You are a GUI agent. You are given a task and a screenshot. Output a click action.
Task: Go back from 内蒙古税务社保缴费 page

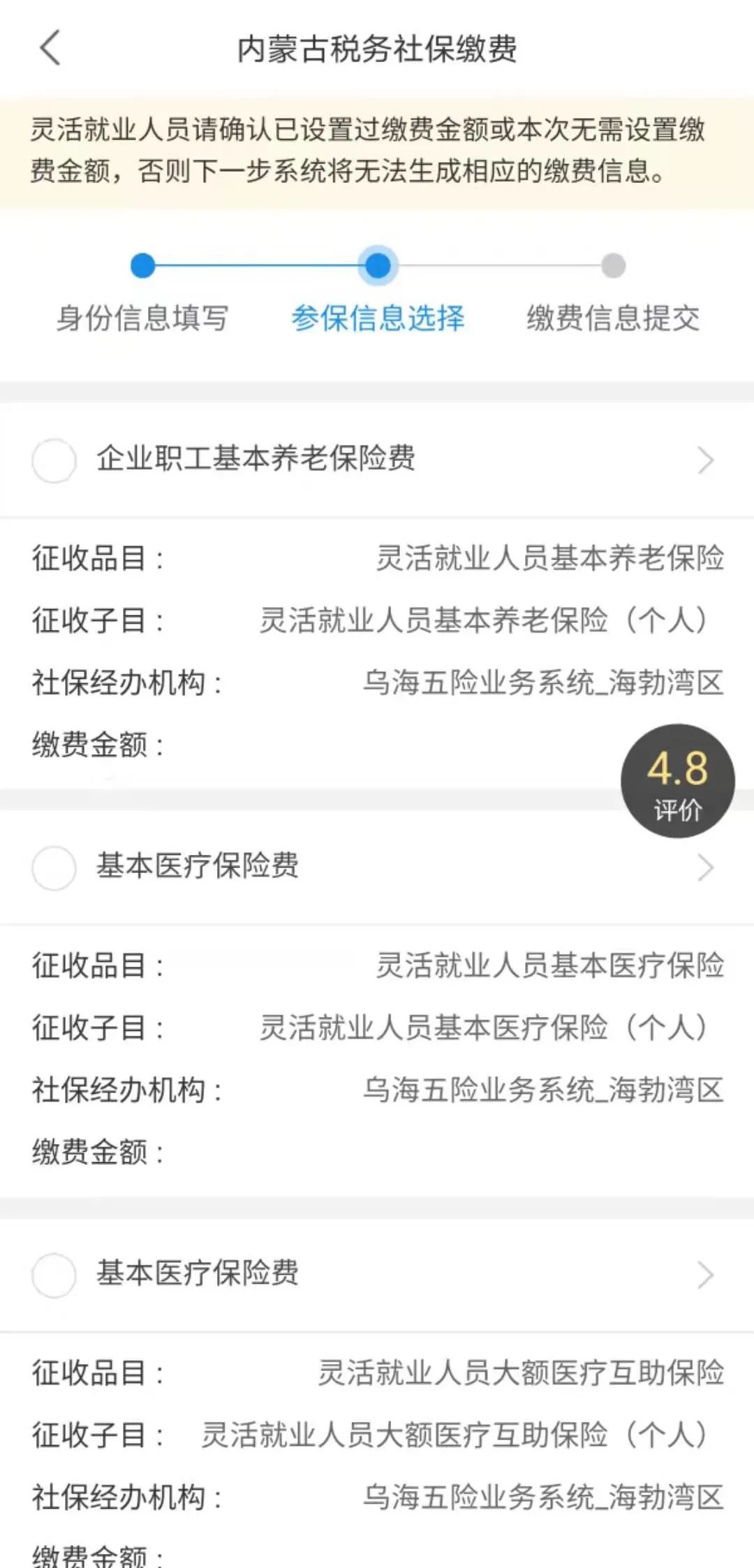point(50,48)
